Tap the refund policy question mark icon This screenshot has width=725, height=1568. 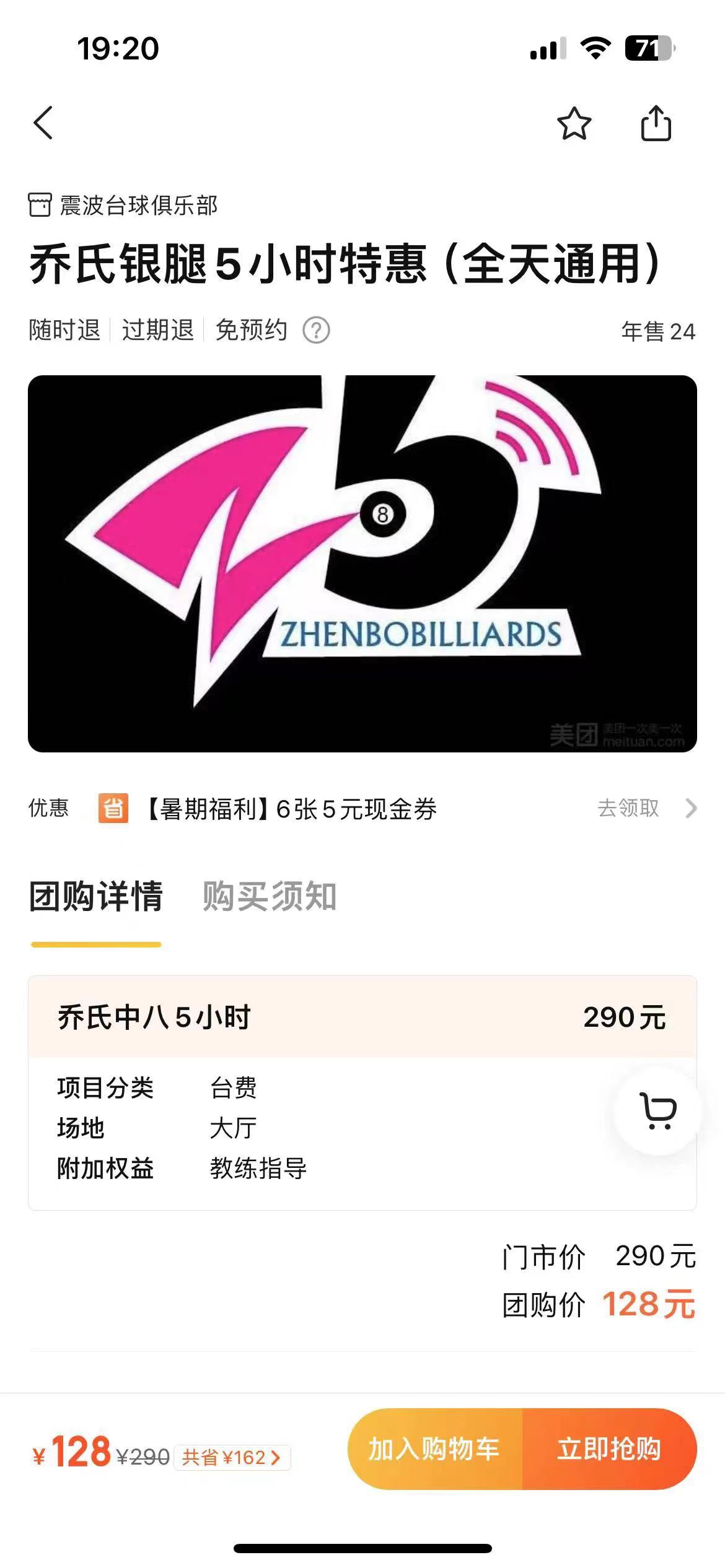[316, 330]
